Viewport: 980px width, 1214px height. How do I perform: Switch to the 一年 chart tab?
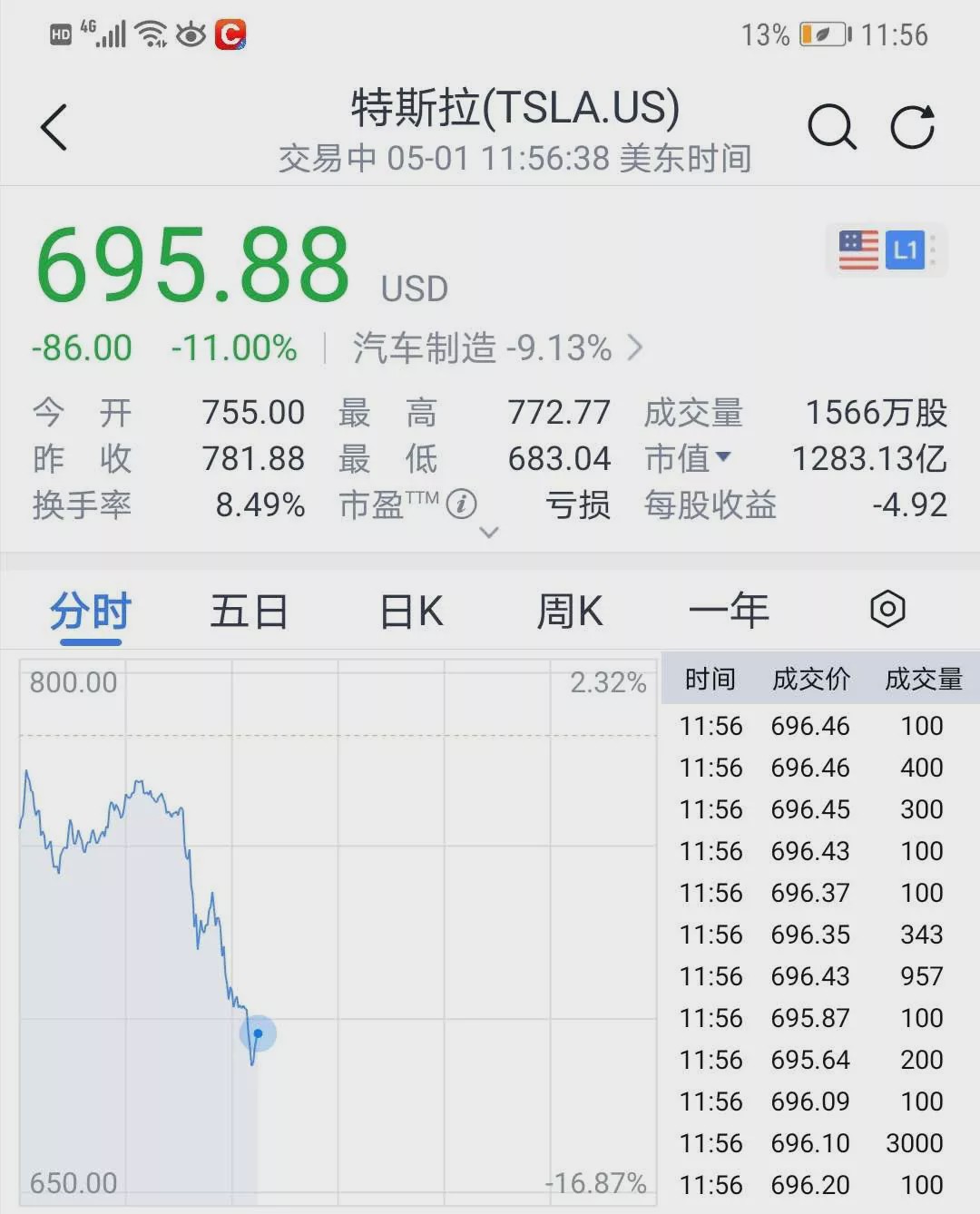click(729, 612)
